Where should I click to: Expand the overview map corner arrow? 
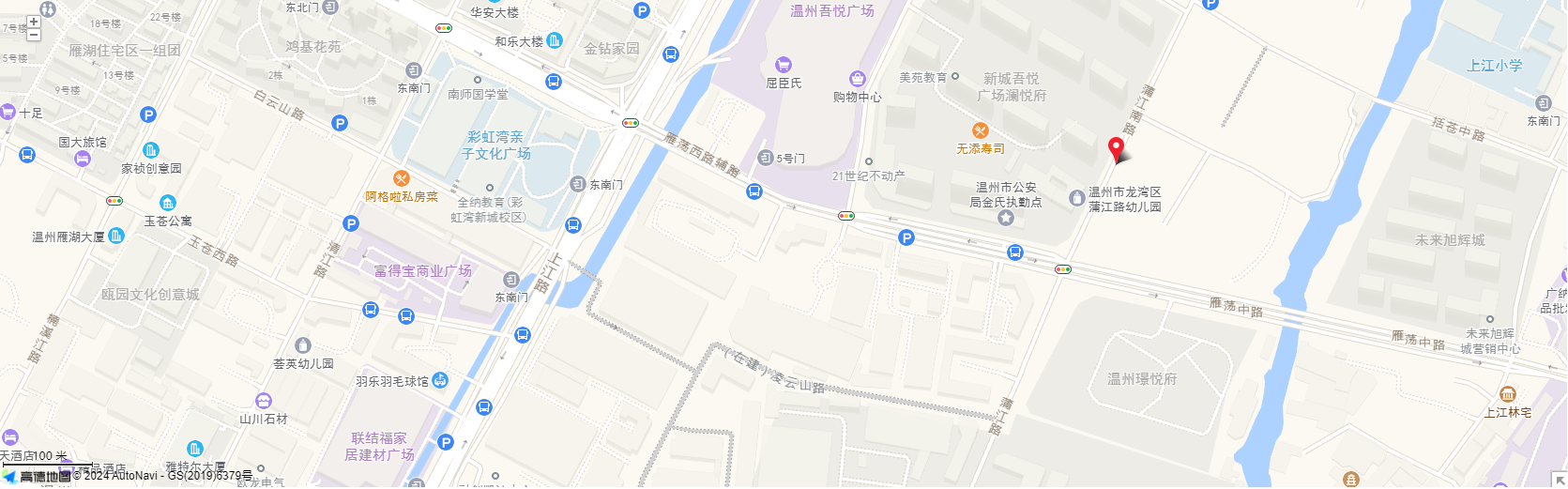click(1559, 480)
